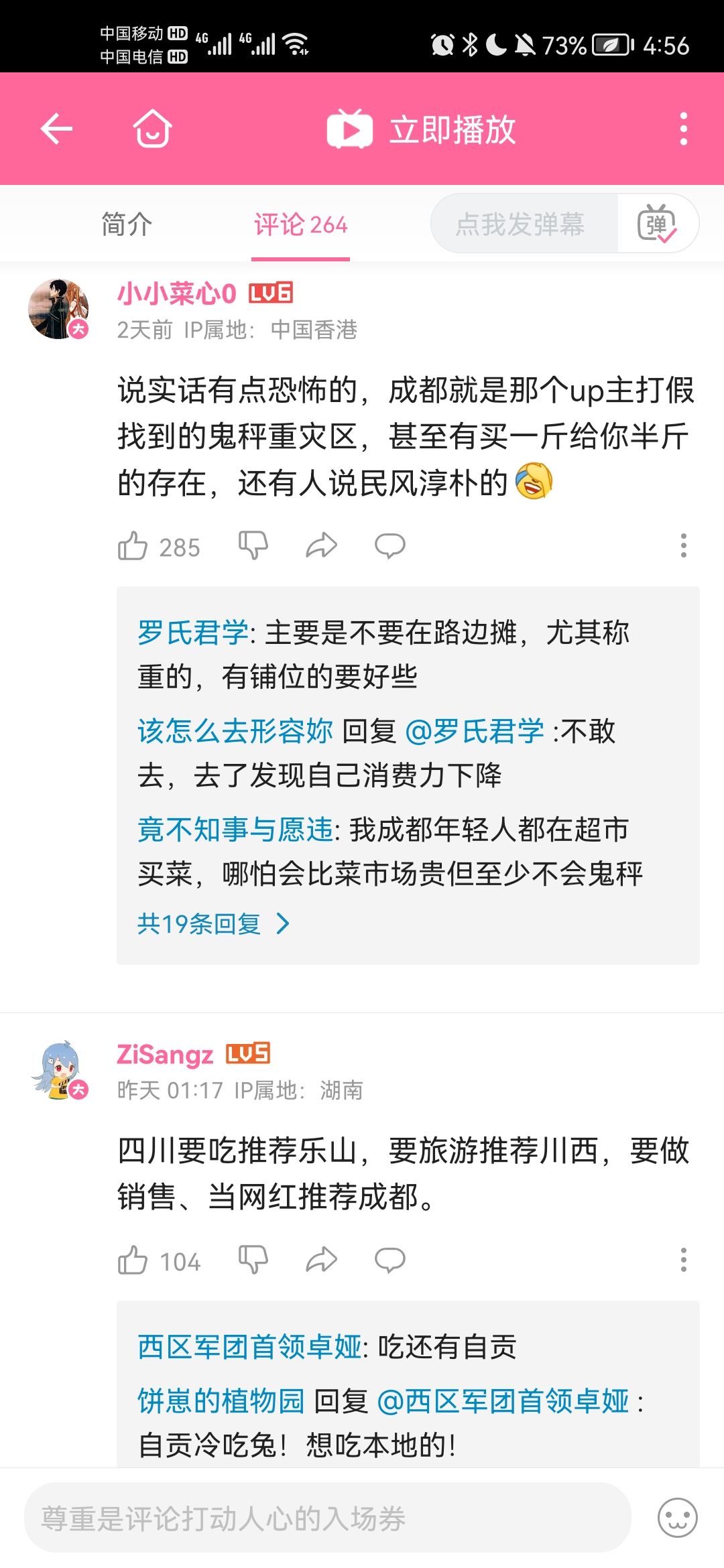Screen dimensions: 724x1568
Task: Like 小小菜心0's comment
Action: (x=133, y=546)
